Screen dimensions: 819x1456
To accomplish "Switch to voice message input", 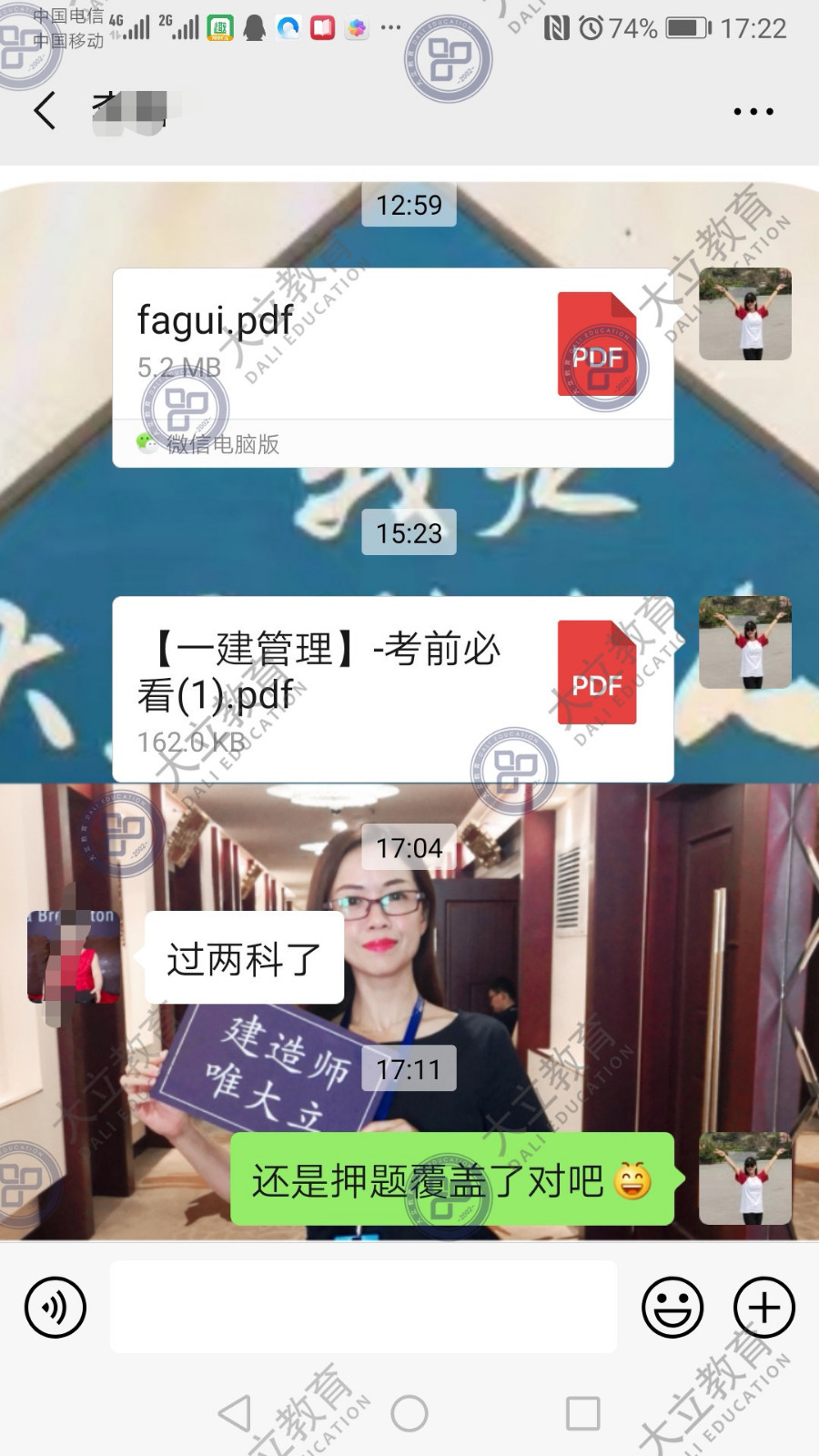I will (x=56, y=1308).
